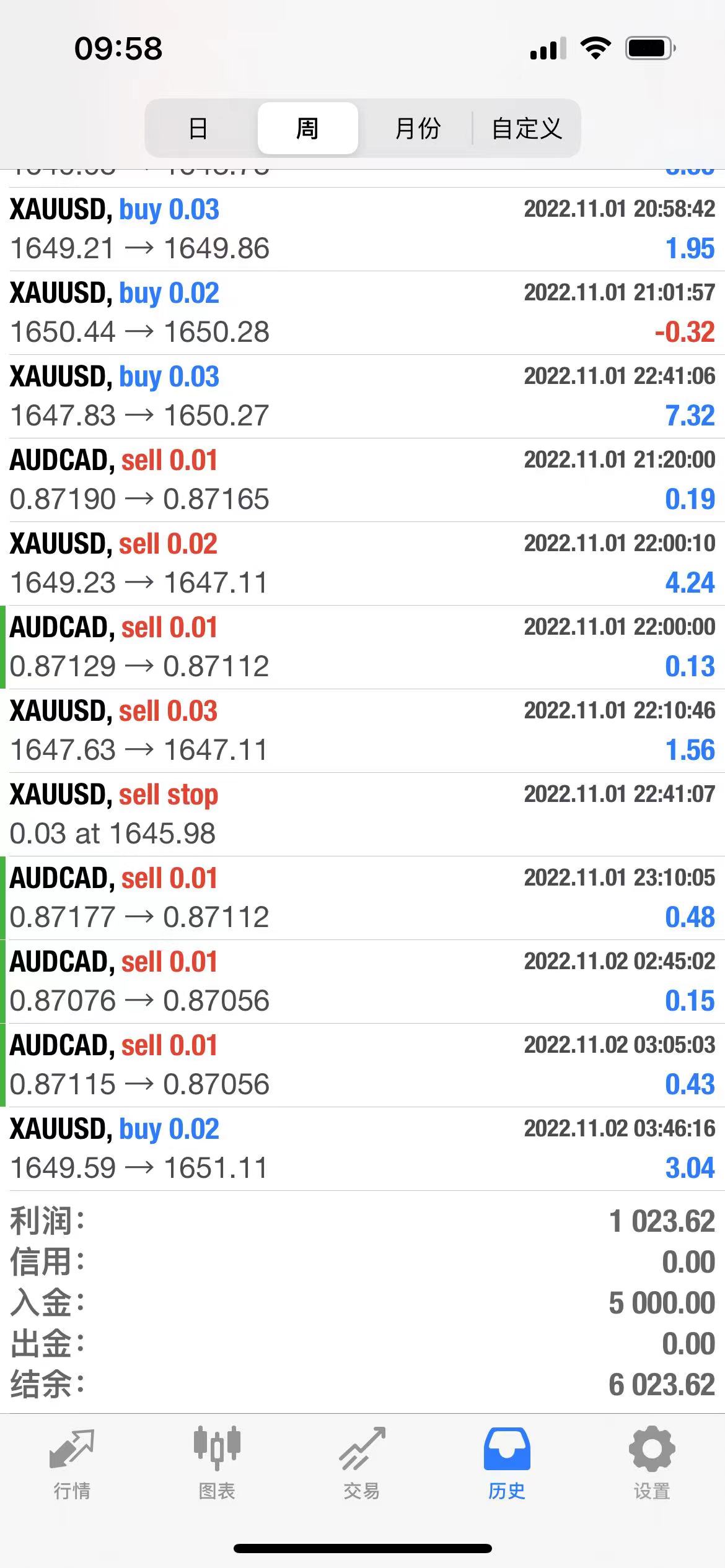Open the 自定义 custom period tab
The width and height of the screenshot is (725, 1568).
pos(527,129)
